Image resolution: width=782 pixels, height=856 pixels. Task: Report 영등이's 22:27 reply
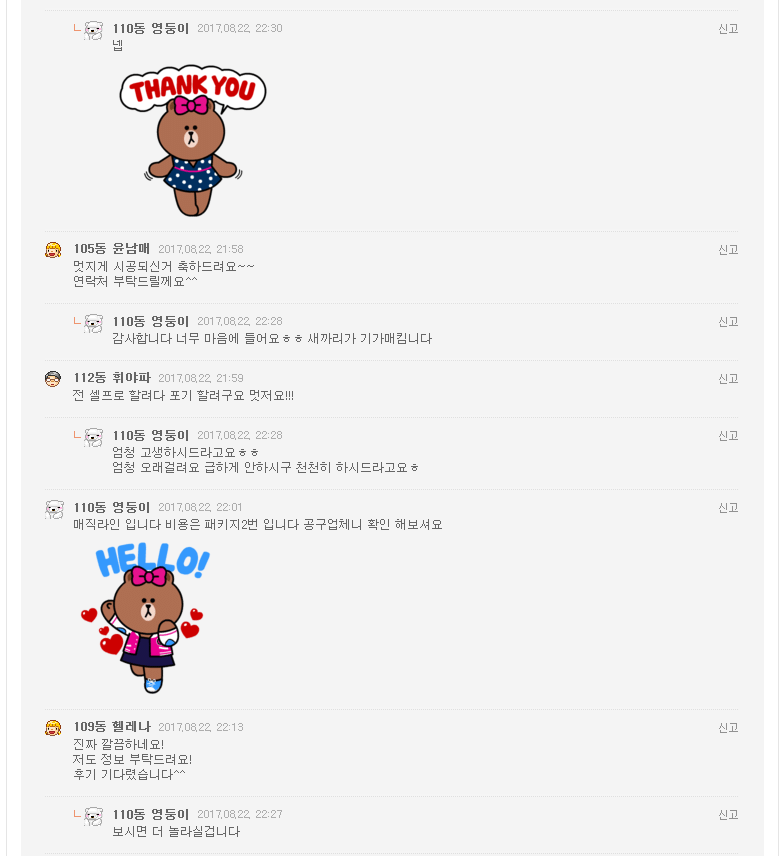pyautogui.click(x=727, y=815)
